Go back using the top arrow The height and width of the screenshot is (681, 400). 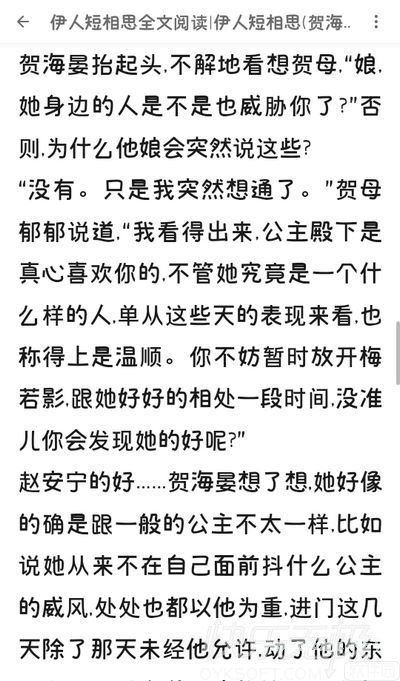[x=23, y=22]
